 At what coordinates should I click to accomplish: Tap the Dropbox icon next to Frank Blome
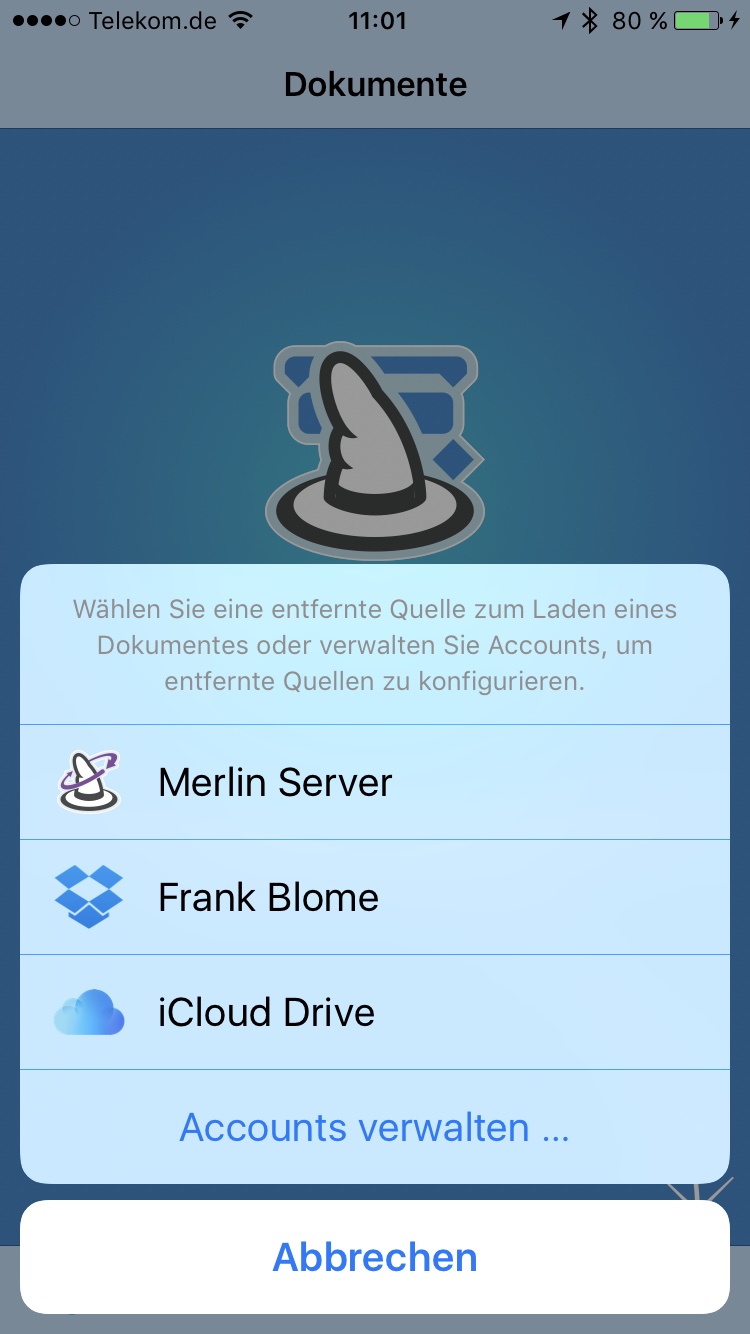click(88, 896)
